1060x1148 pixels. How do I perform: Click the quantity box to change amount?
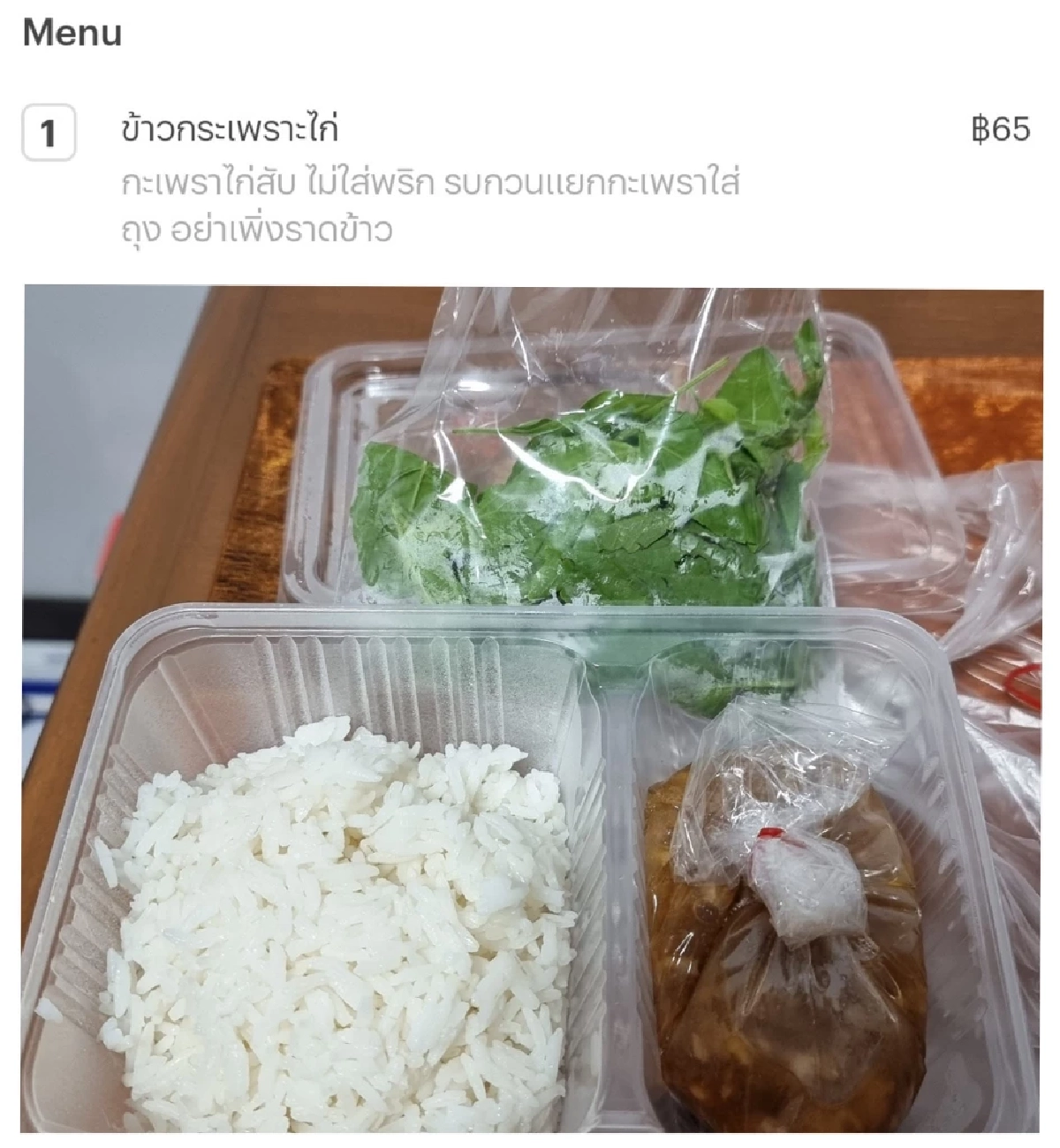click(49, 132)
